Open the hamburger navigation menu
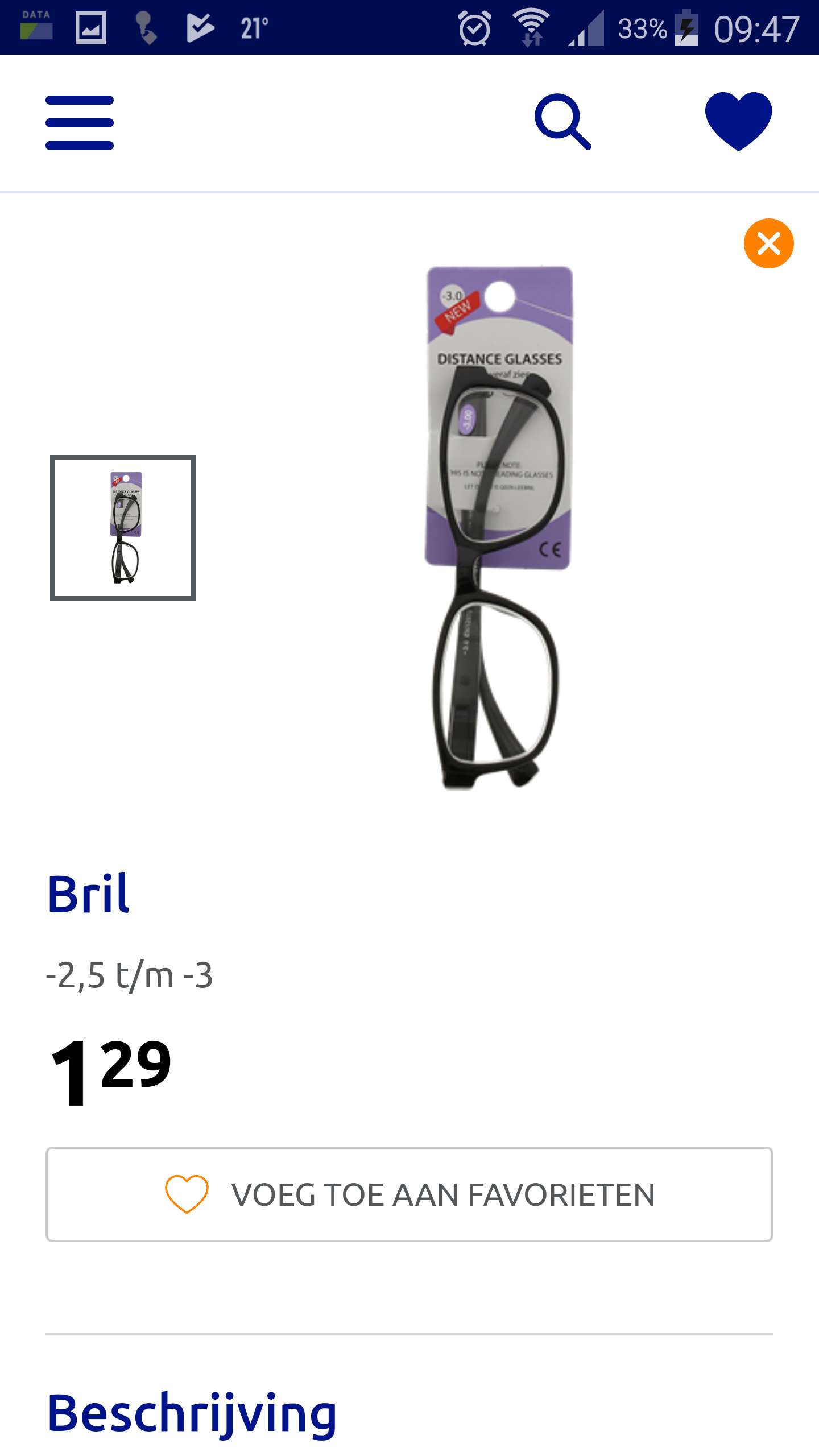 coord(80,123)
